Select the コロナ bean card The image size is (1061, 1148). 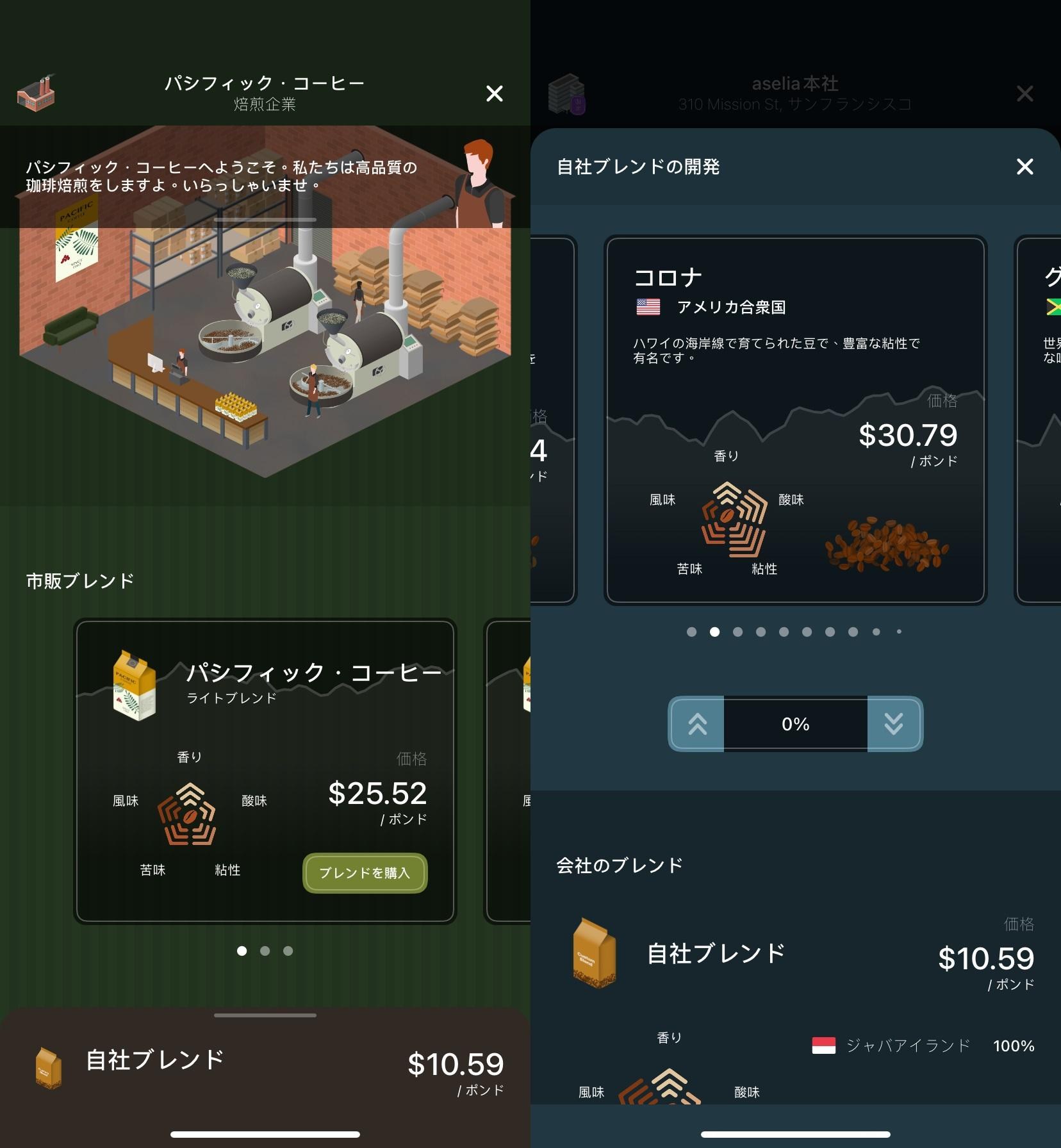[794, 420]
